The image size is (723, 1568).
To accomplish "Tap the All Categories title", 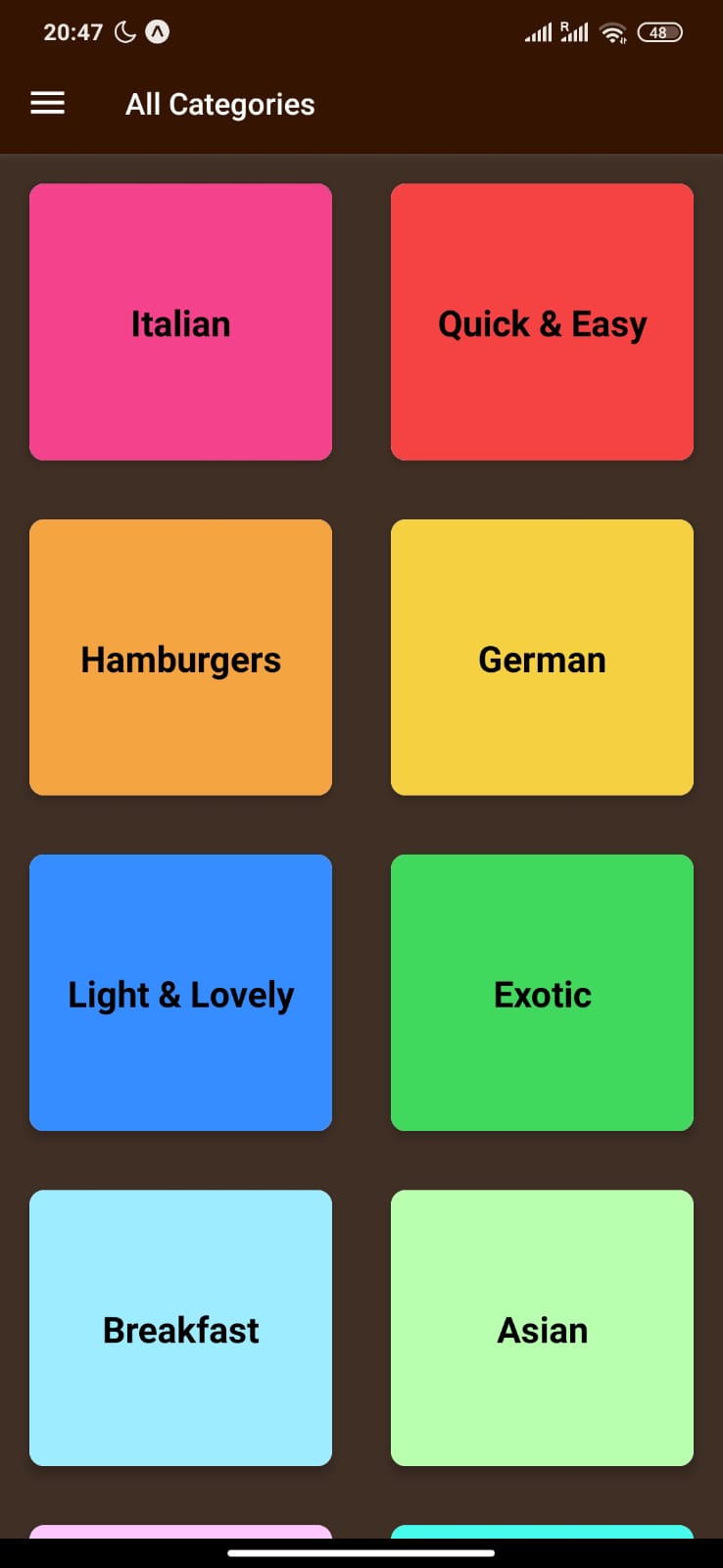I will point(219,104).
